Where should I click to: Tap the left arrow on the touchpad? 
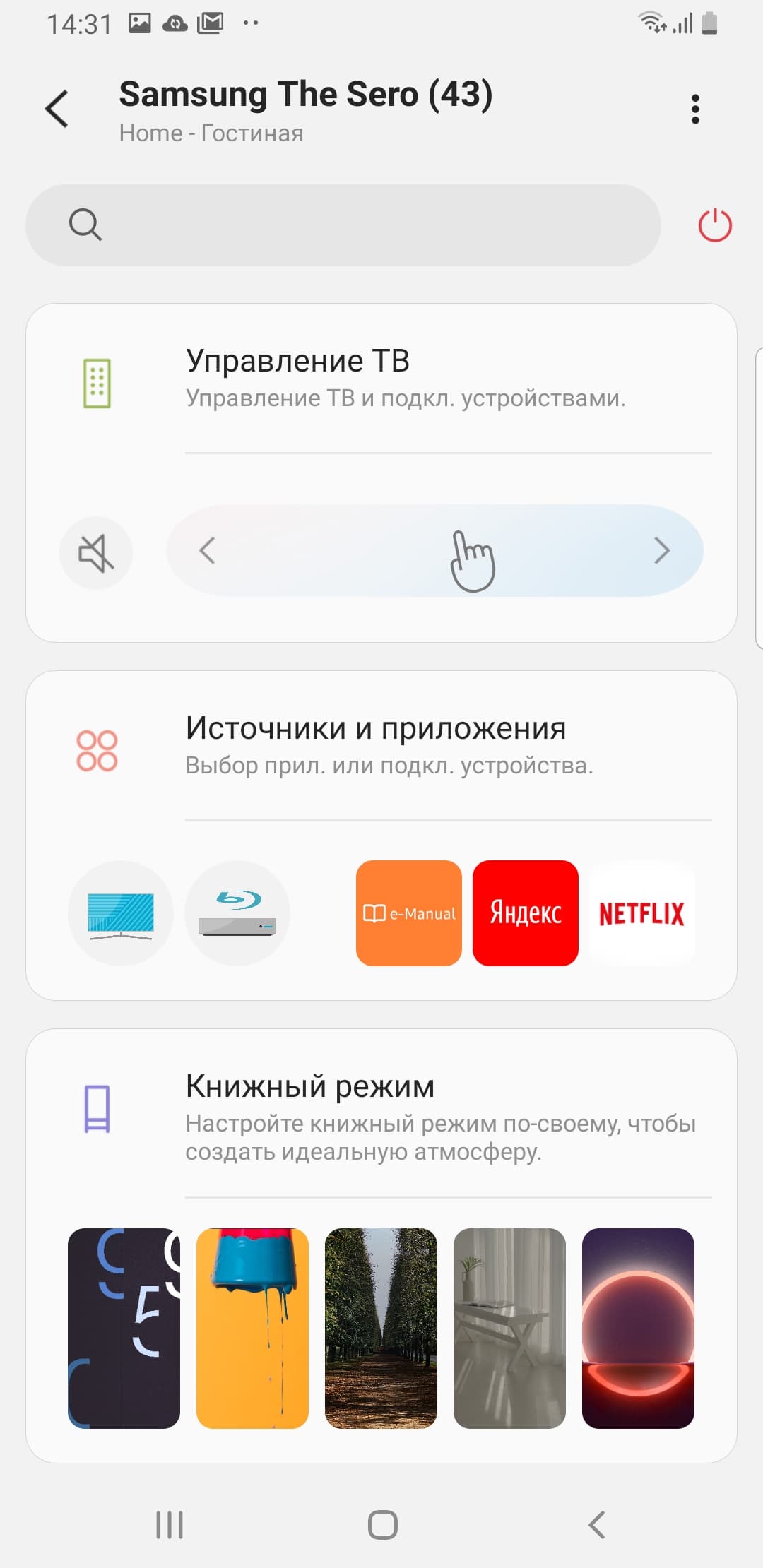click(207, 551)
